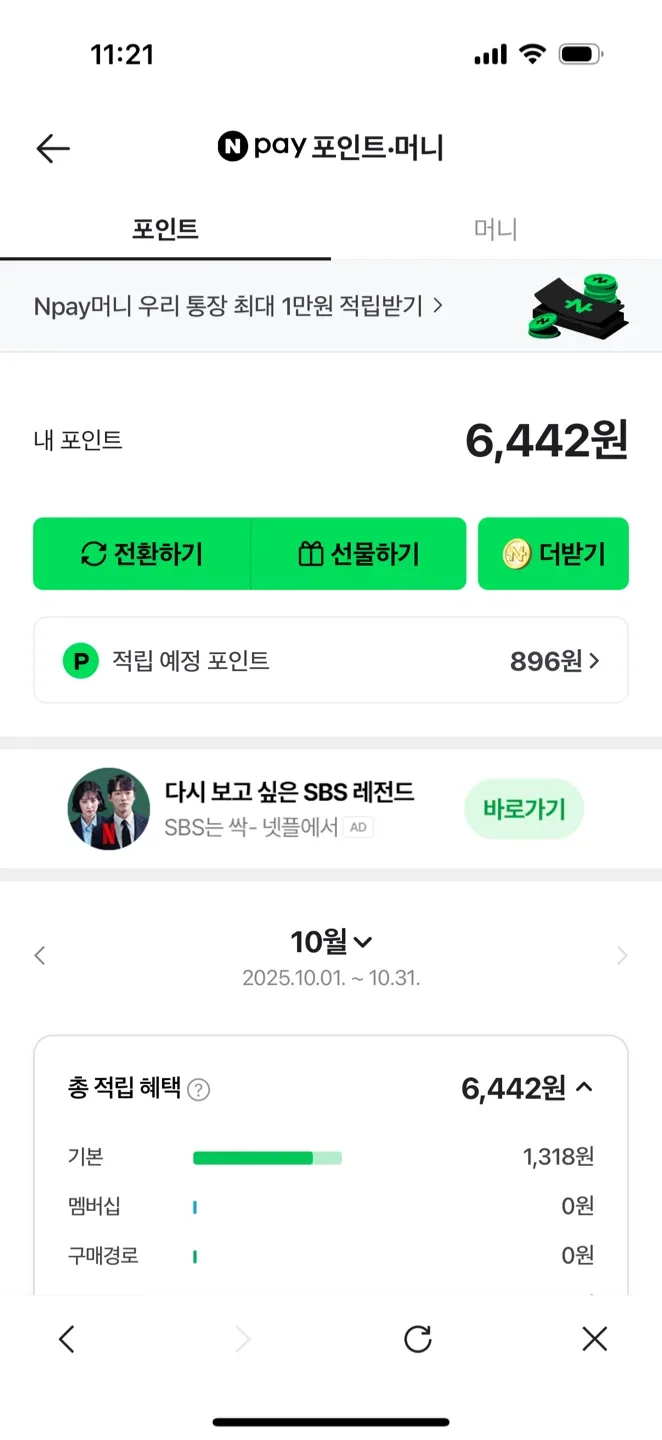The height and width of the screenshot is (1440, 662).
Task: Open the 총 적립 혜택 help icon
Action: coord(199,1089)
